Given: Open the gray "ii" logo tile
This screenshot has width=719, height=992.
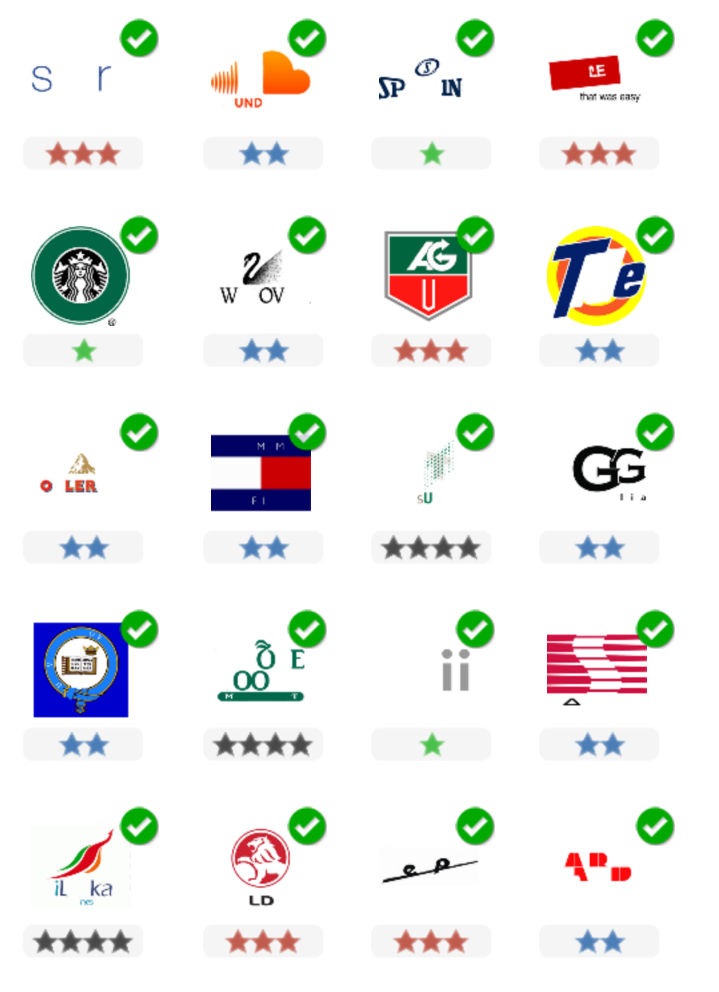Looking at the screenshot, I should [x=455, y=668].
